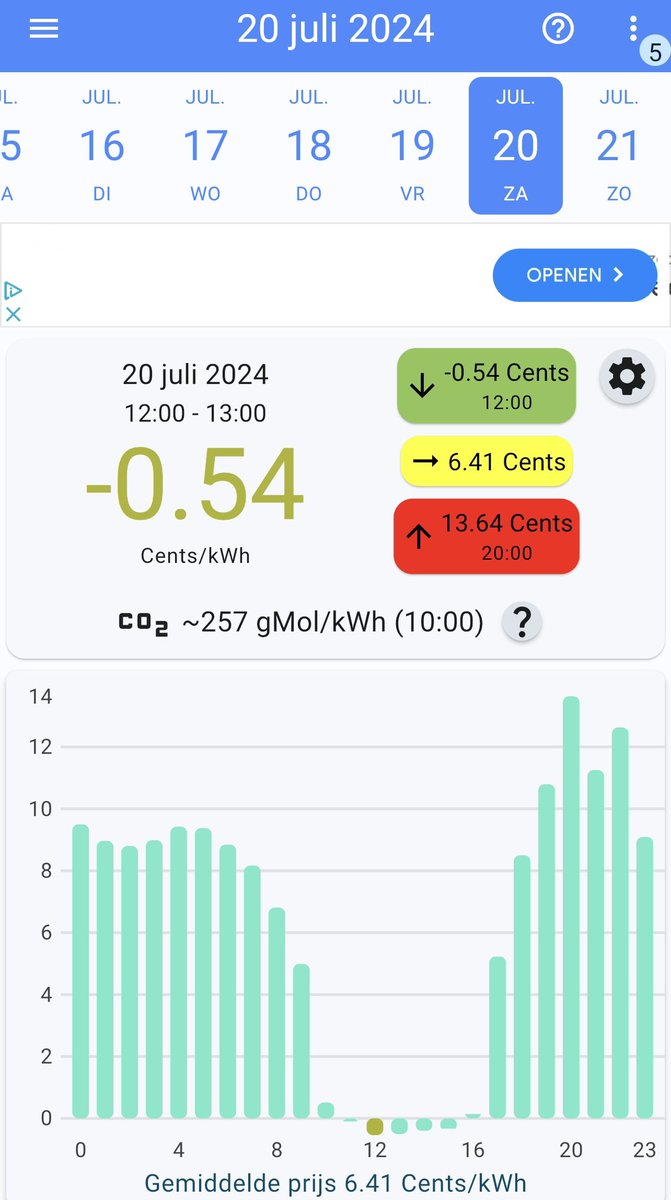Screen dimensions: 671x1200
Task: Select July 17 in the date strip
Action: coord(205,146)
